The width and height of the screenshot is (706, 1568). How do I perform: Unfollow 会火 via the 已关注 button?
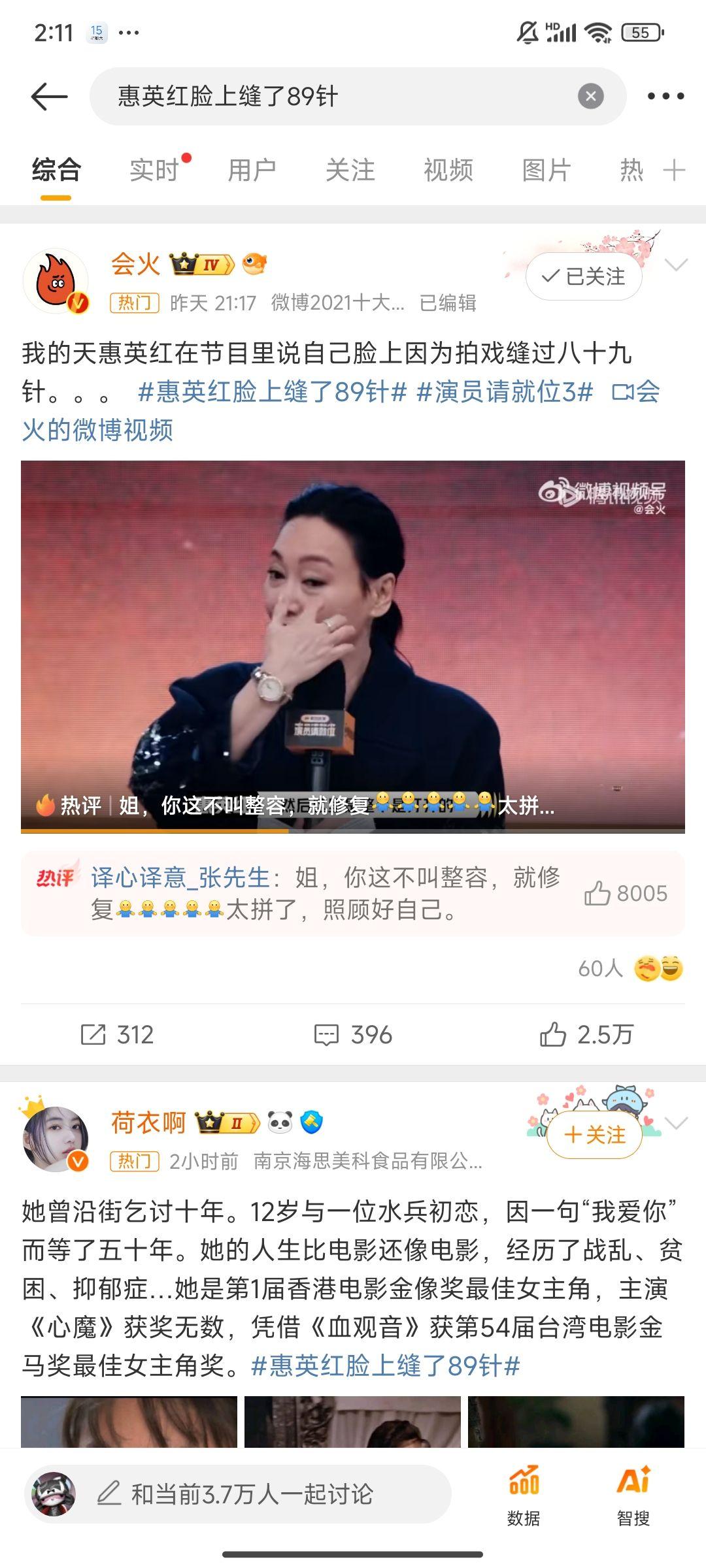584,276
